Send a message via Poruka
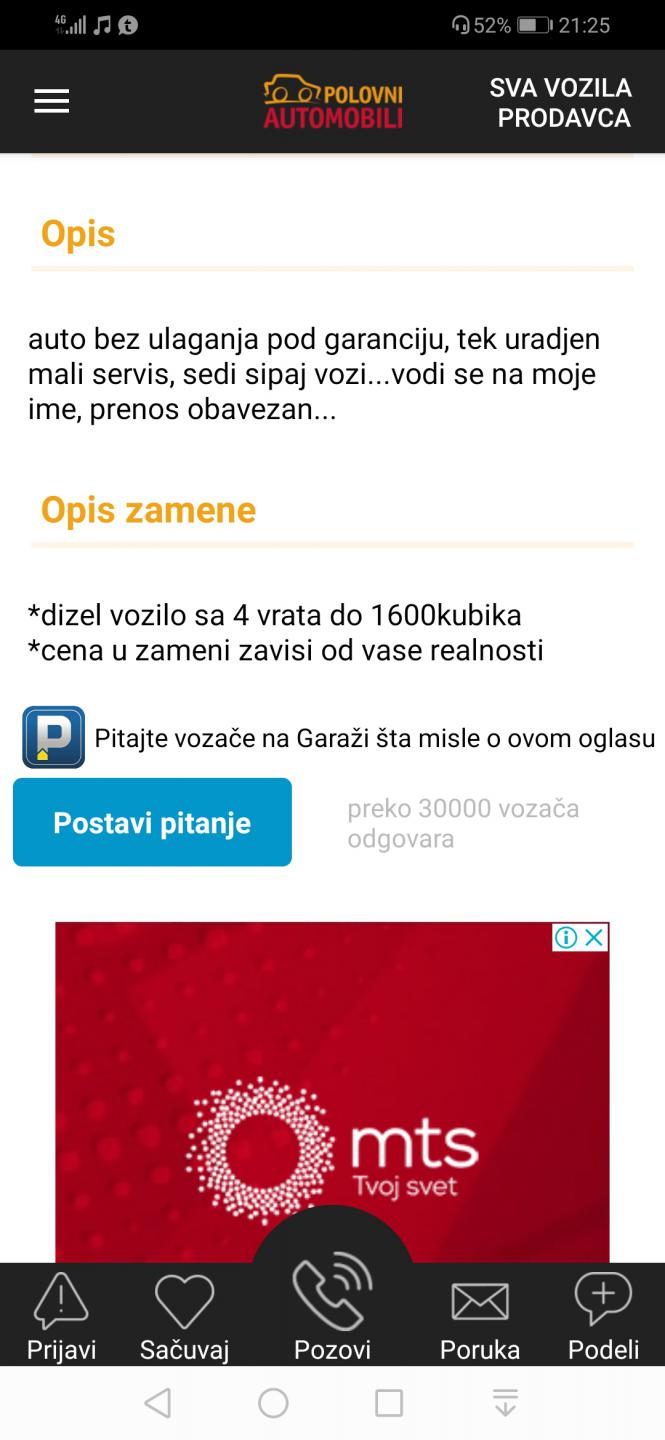The height and width of the screenshot is (1440, 665). point(480,1317)
